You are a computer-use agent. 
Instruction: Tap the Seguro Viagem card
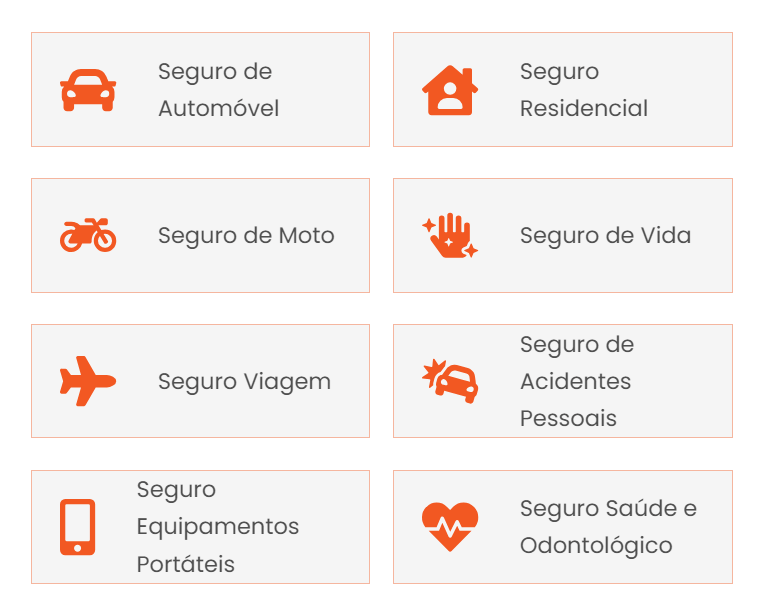[200, 381]
